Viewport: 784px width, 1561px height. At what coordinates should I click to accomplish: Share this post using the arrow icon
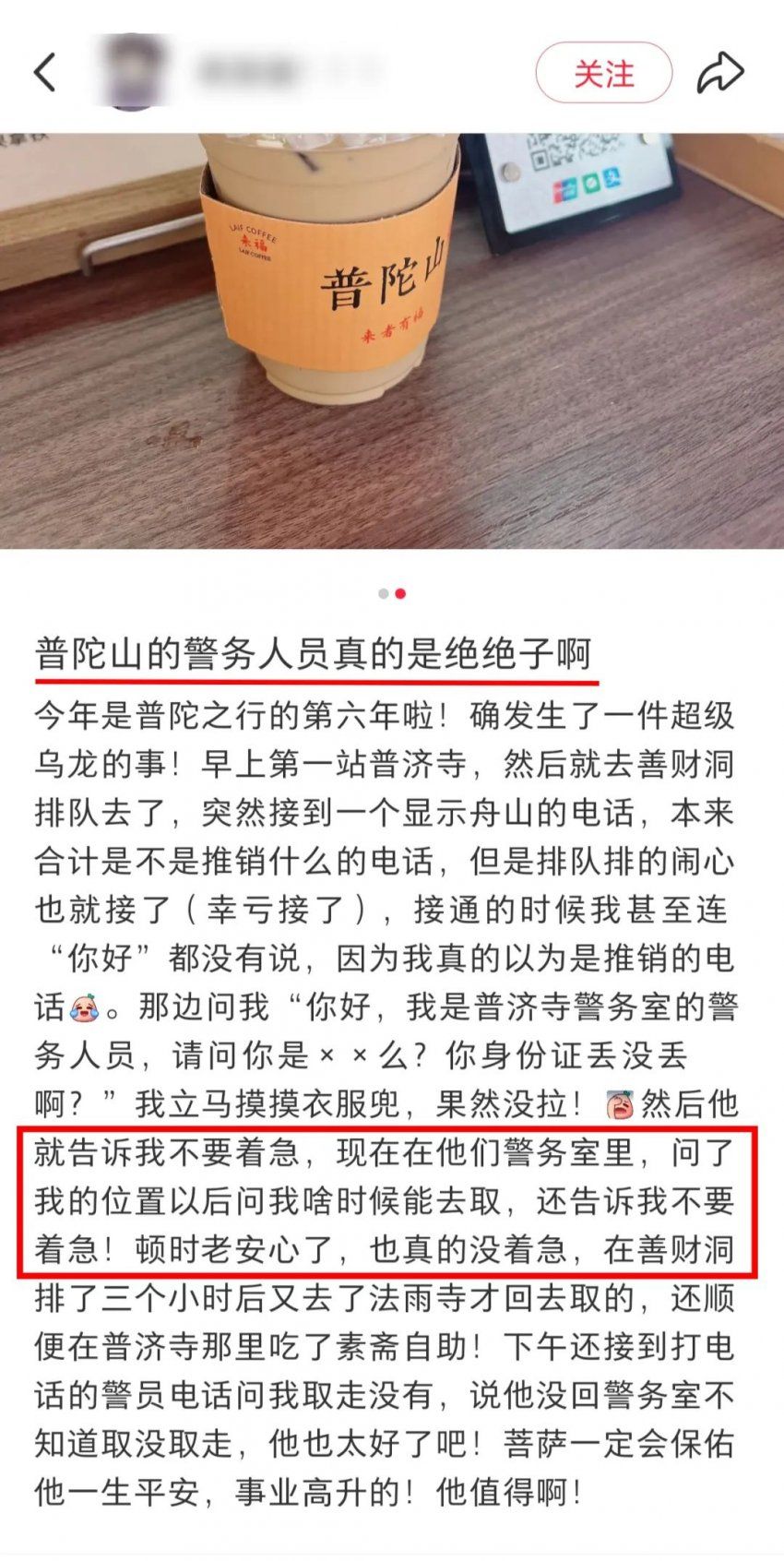tap(719, 73)
